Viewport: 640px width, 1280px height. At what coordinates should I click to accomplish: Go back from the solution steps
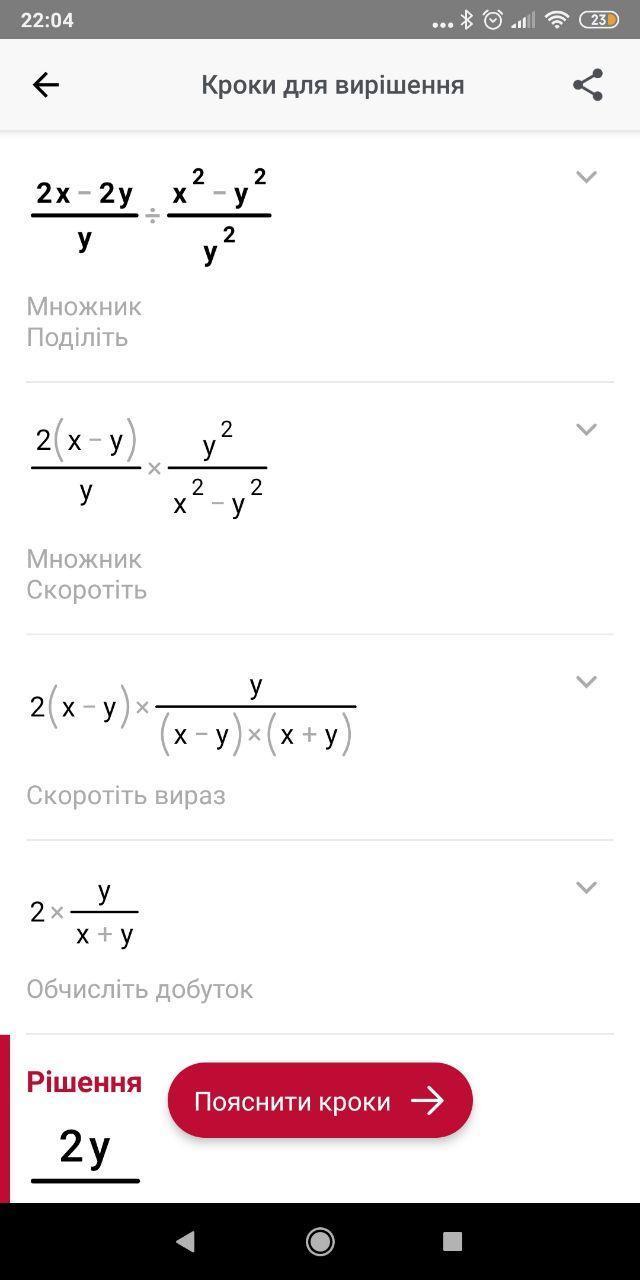(46, 85)
